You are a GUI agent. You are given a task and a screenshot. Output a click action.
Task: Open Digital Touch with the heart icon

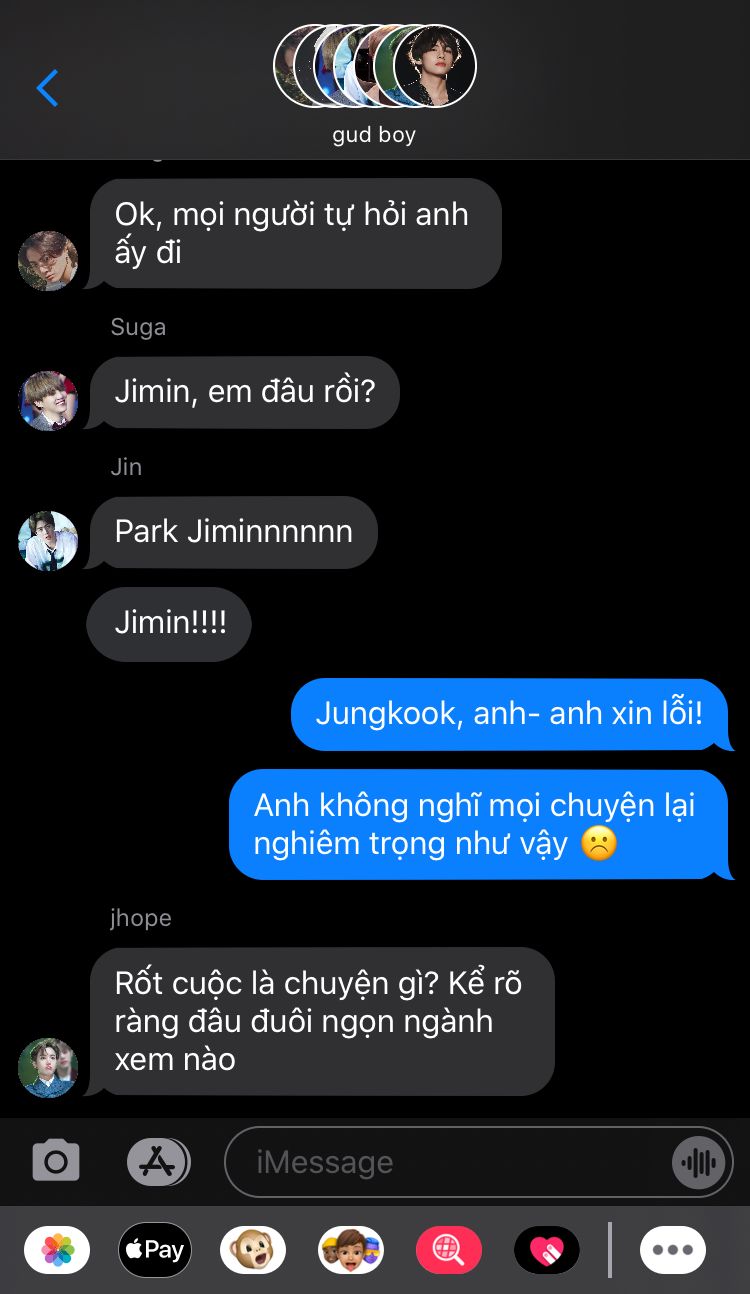click(x=547, y=1250)
